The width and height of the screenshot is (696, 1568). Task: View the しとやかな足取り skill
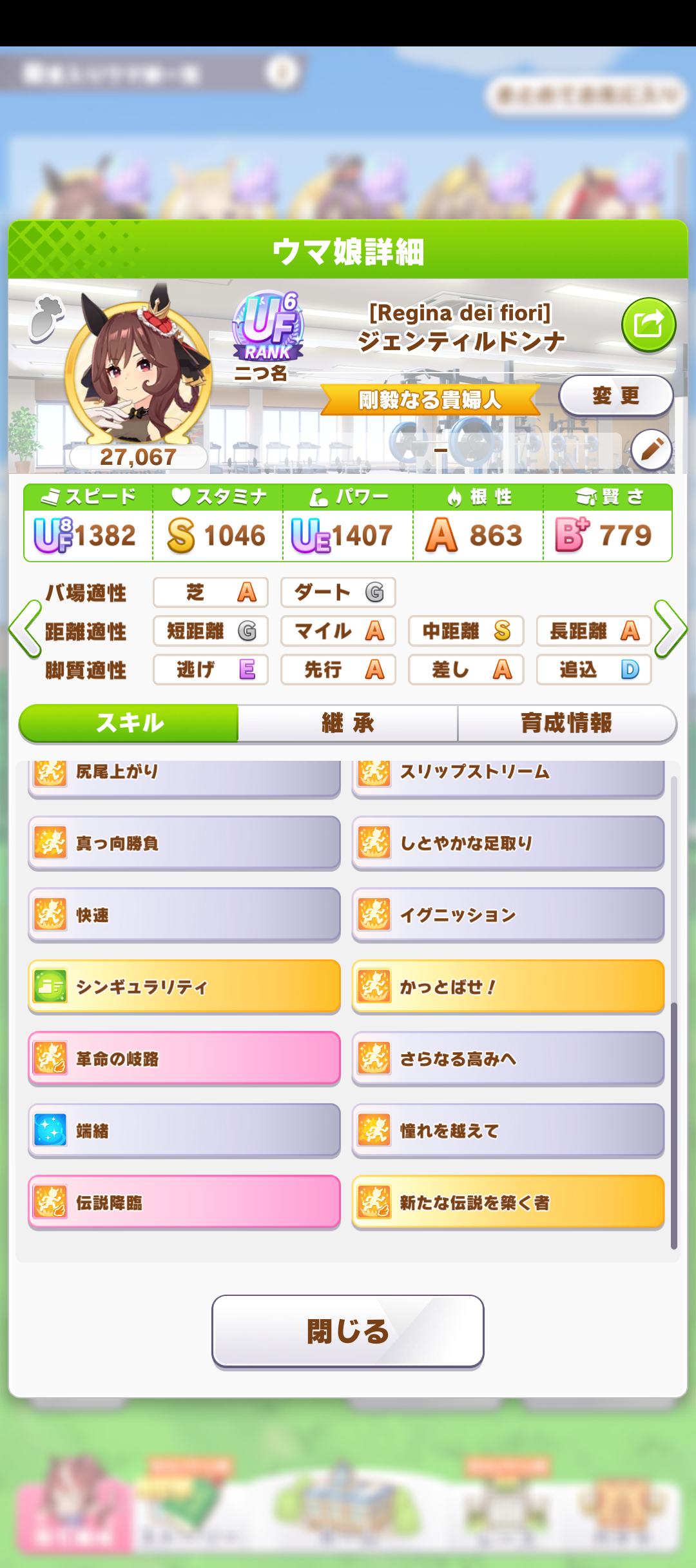(x=508, y=843)
